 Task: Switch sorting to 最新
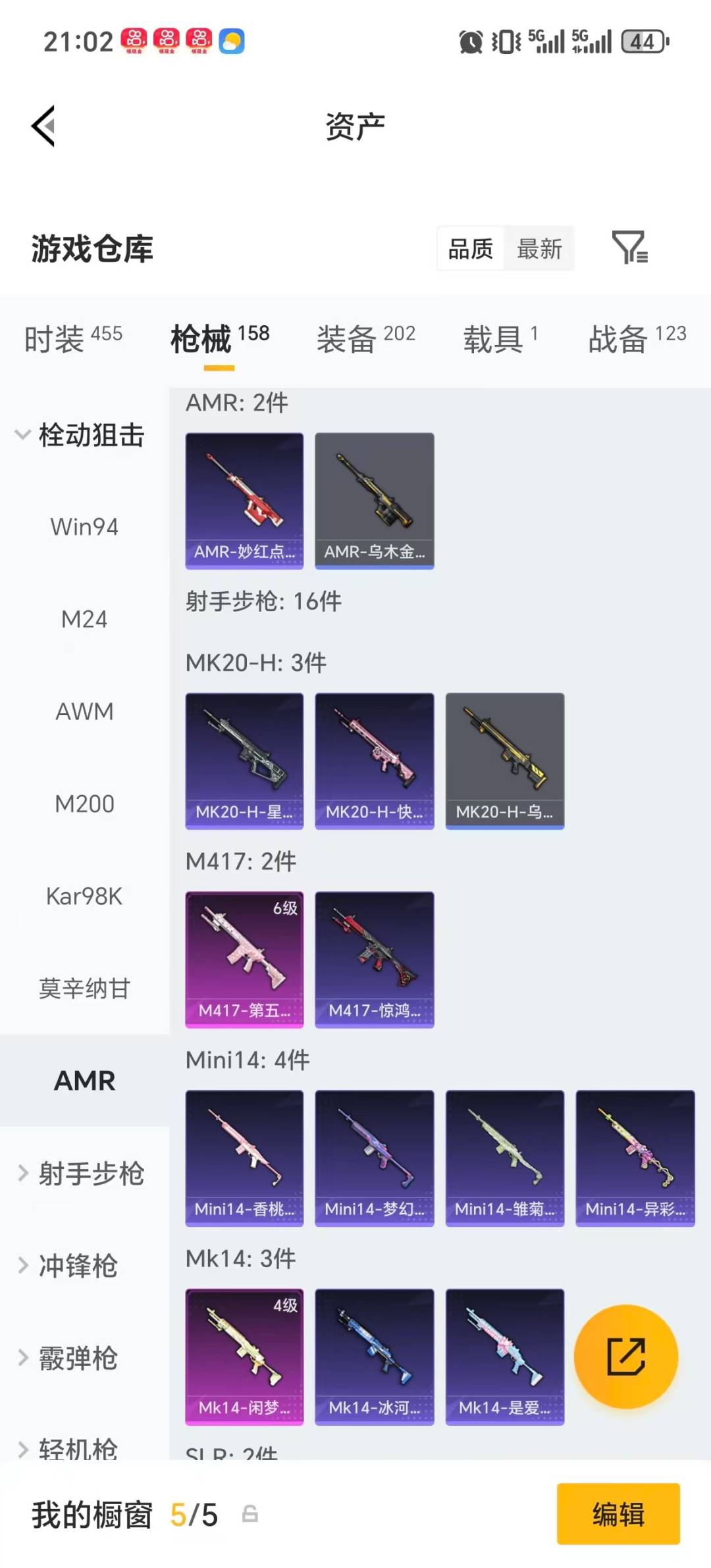click(539, 248)
